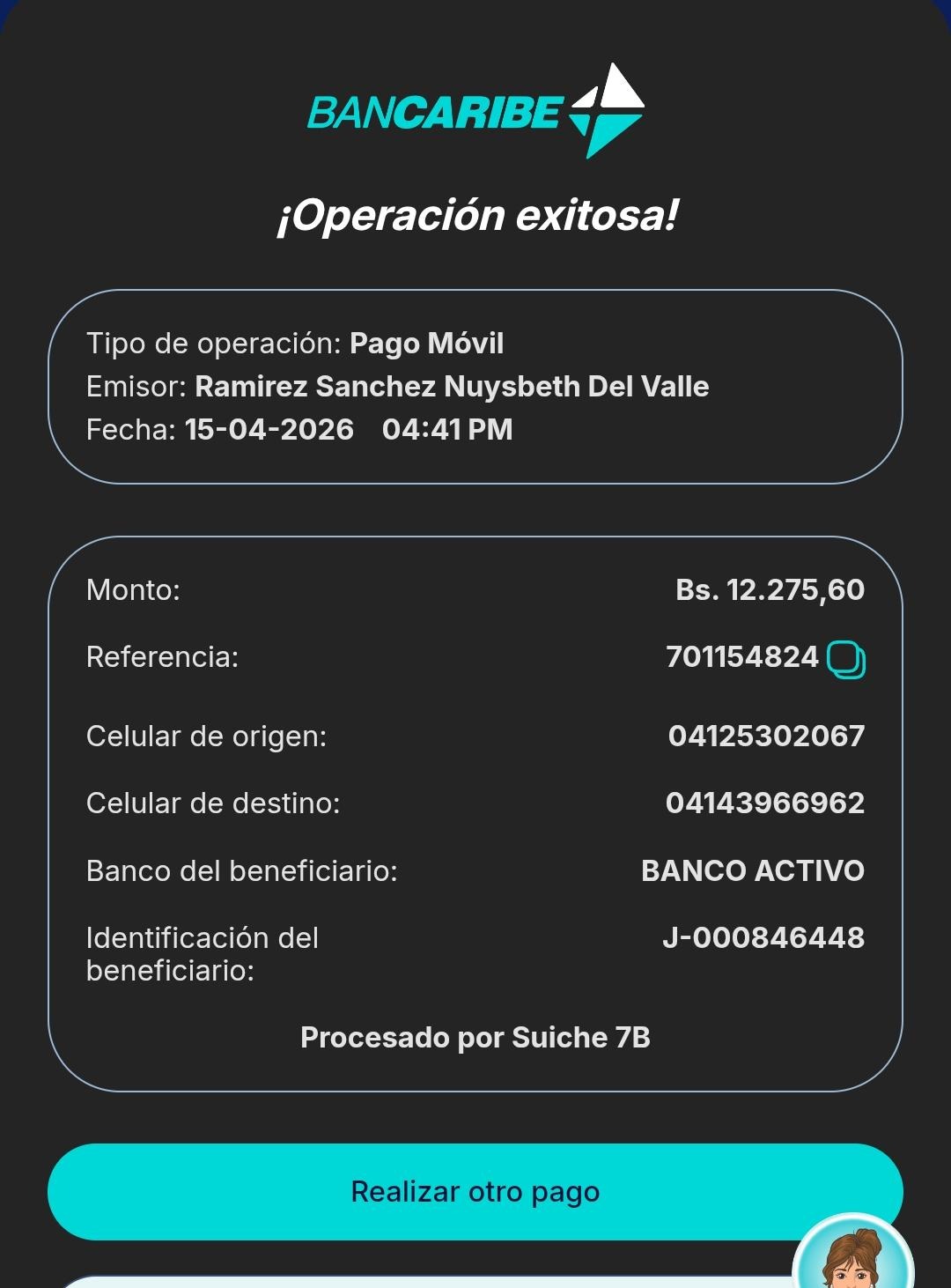
Task: Tap Realizar otro pago button
Action: [475, 1191]
